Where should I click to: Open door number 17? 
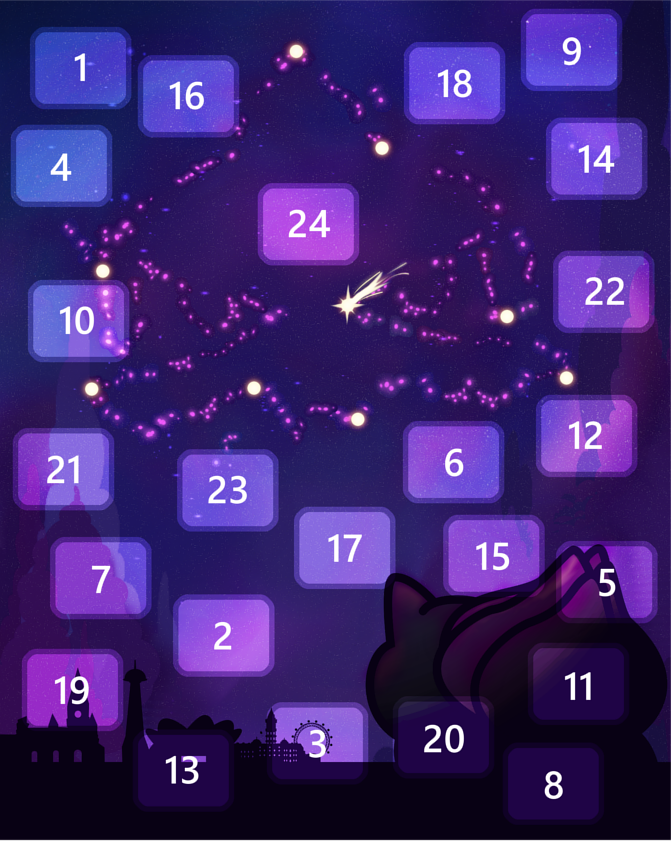[x=344, y=548]
